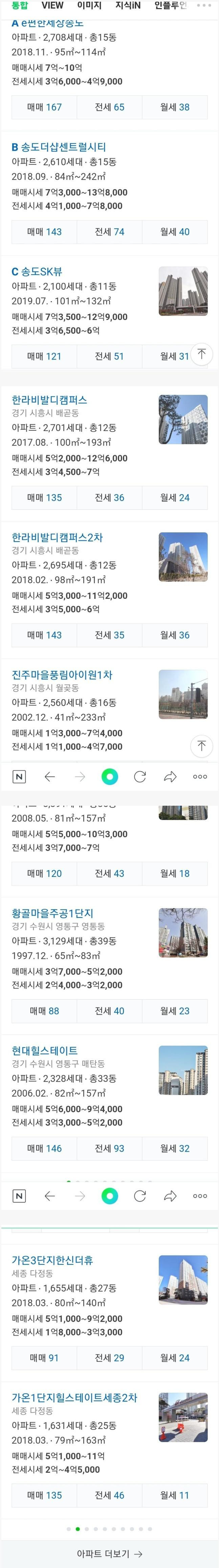Open the 한라비발디캠퍼스 title link

click(49, 400)
